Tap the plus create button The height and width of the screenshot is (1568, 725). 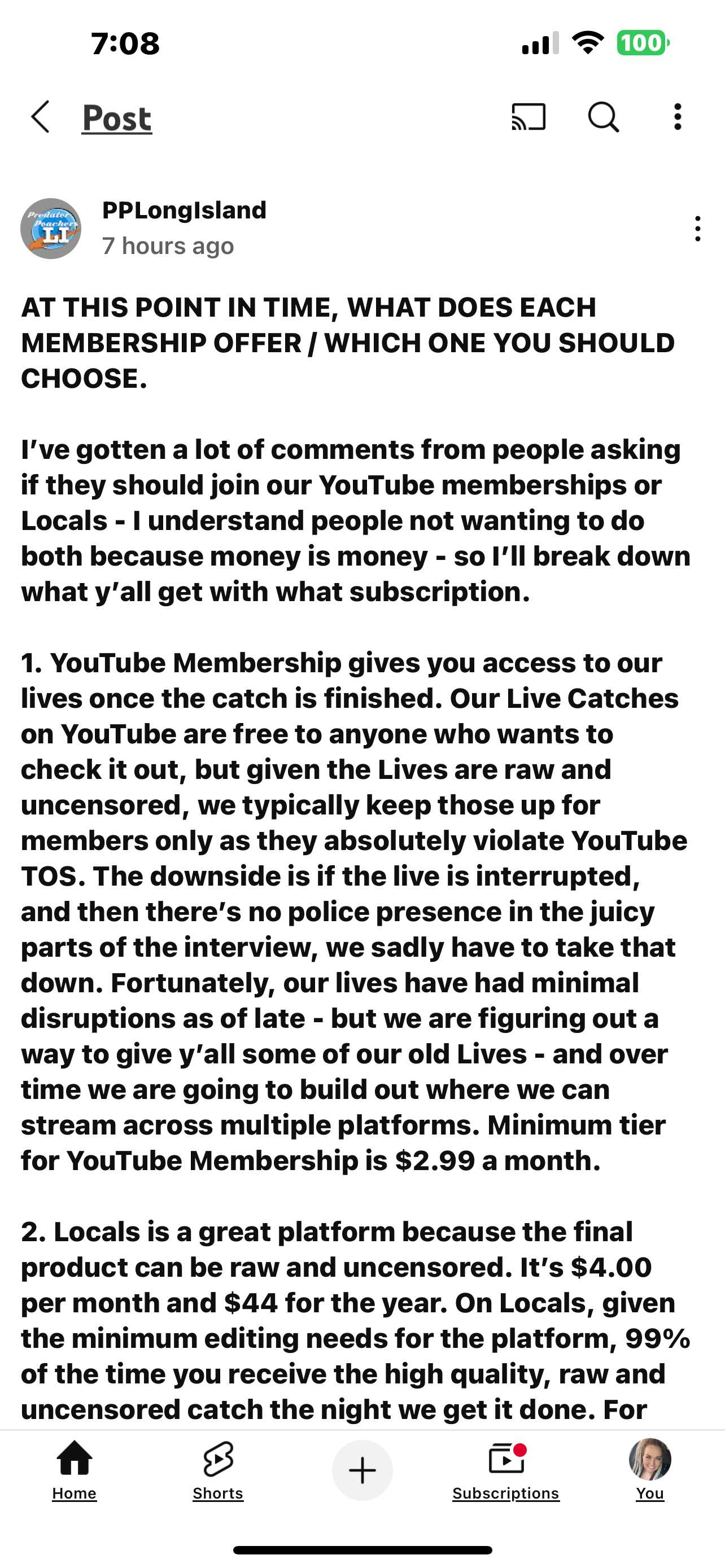[x=362, y=1470]
